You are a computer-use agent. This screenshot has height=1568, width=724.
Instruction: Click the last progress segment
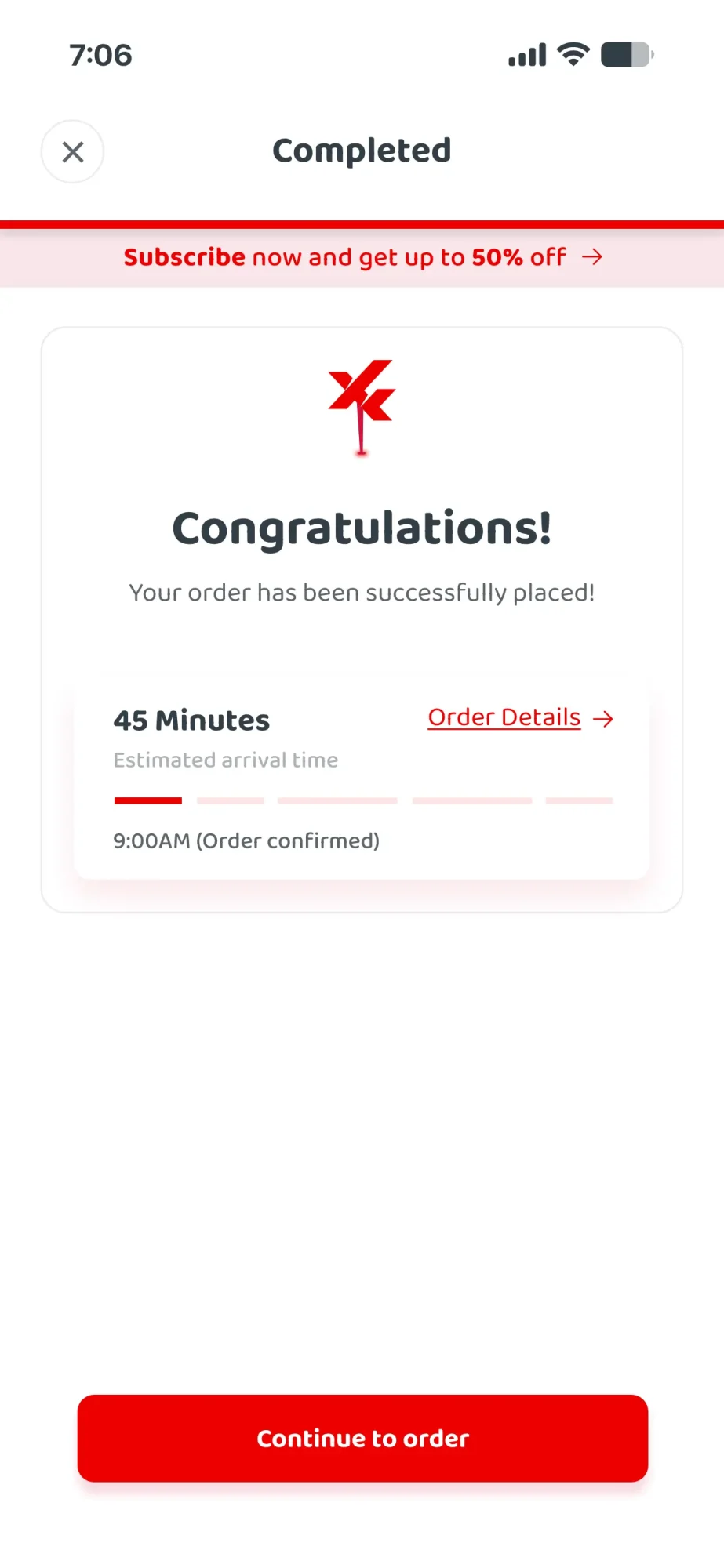[578, 800]
